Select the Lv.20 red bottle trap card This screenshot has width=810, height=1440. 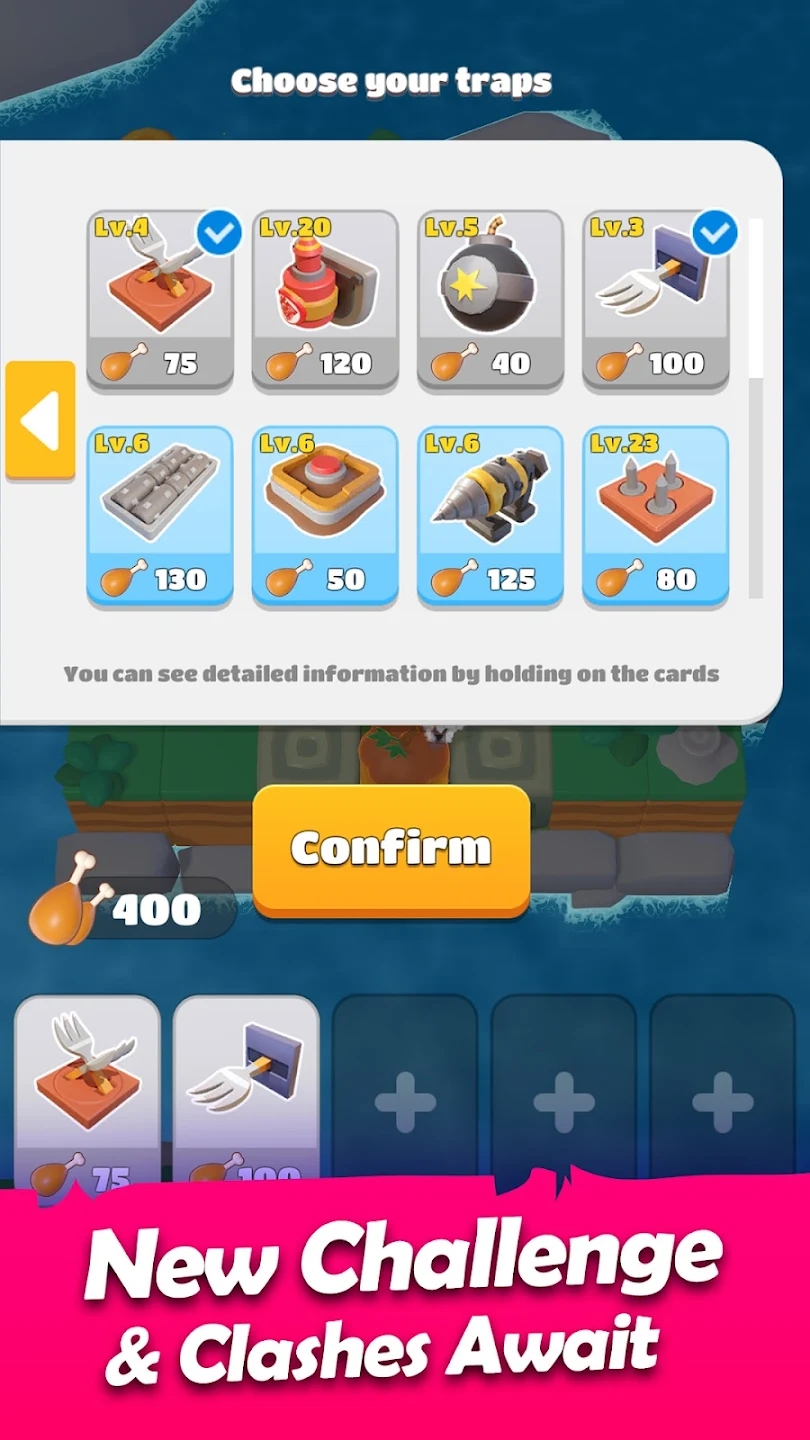(325, 300)
